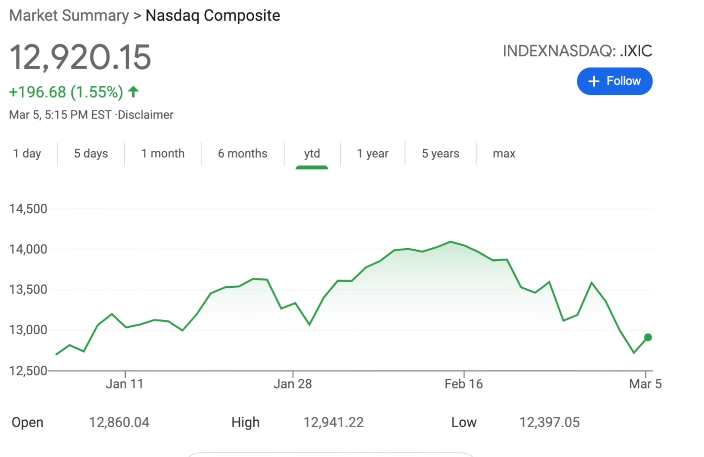This screenshot has height=457, width=704.
Task: Show the 5 days chart
Action: 90,153
